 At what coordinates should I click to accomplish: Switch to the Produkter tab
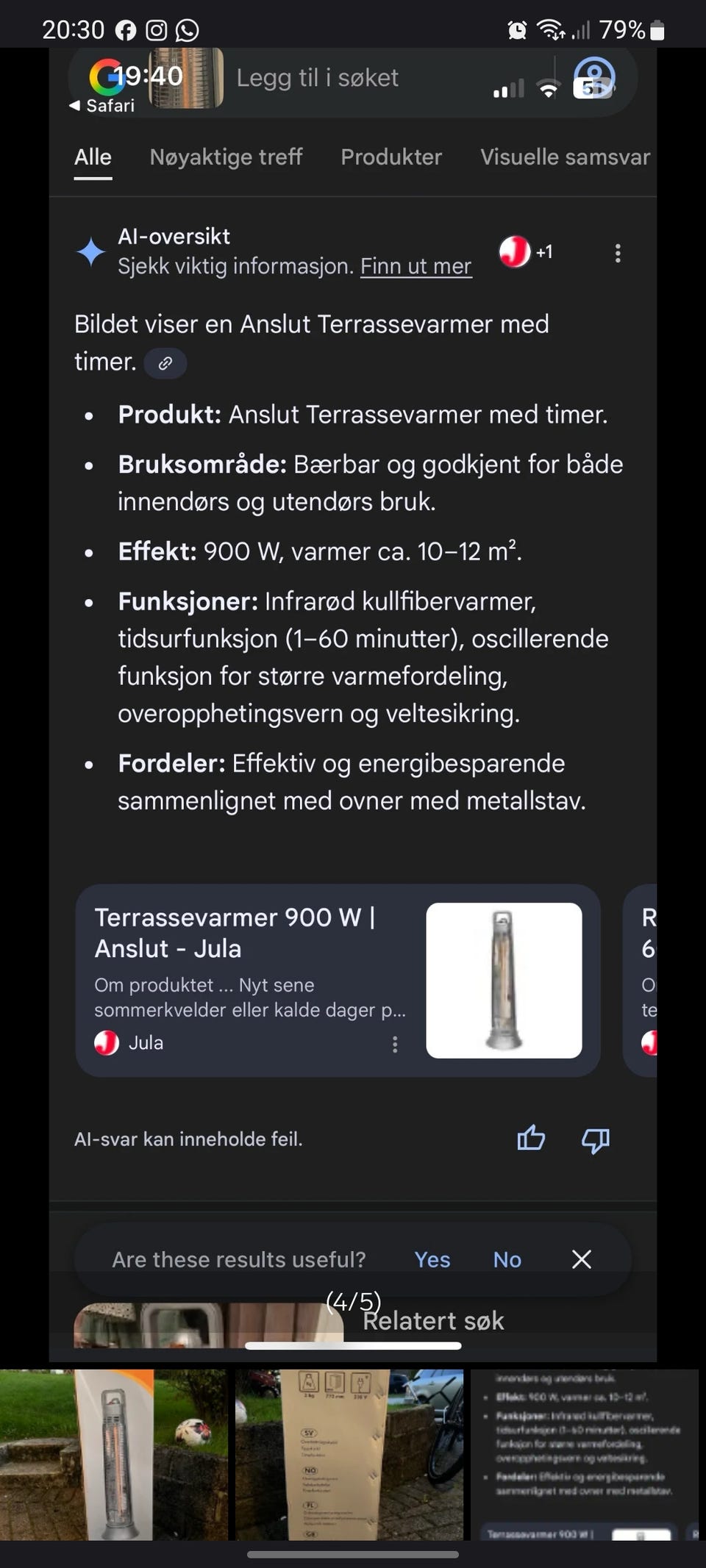(x=391, y=157)
